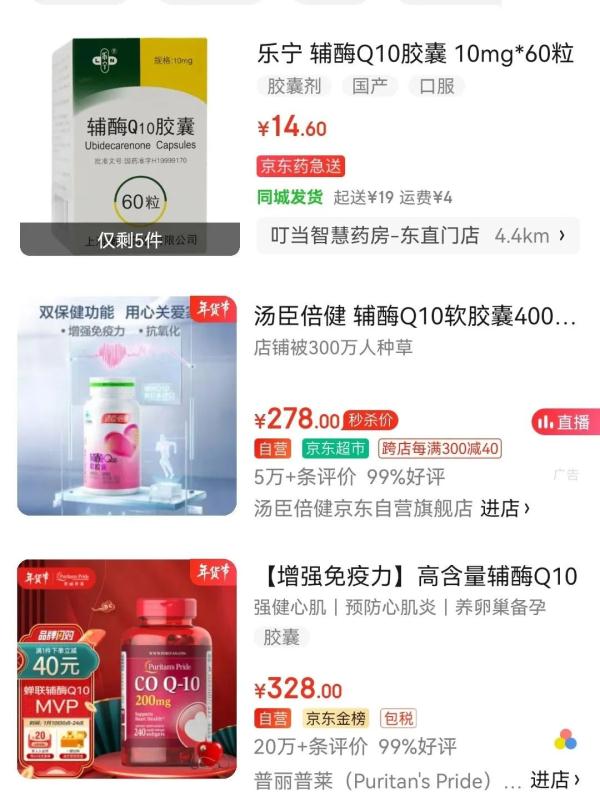This screenshot has height=812, width=600.
Task: Open the 汤臣倍健 辅酶Q10软胶囊 product
Action: pos(414,317)
